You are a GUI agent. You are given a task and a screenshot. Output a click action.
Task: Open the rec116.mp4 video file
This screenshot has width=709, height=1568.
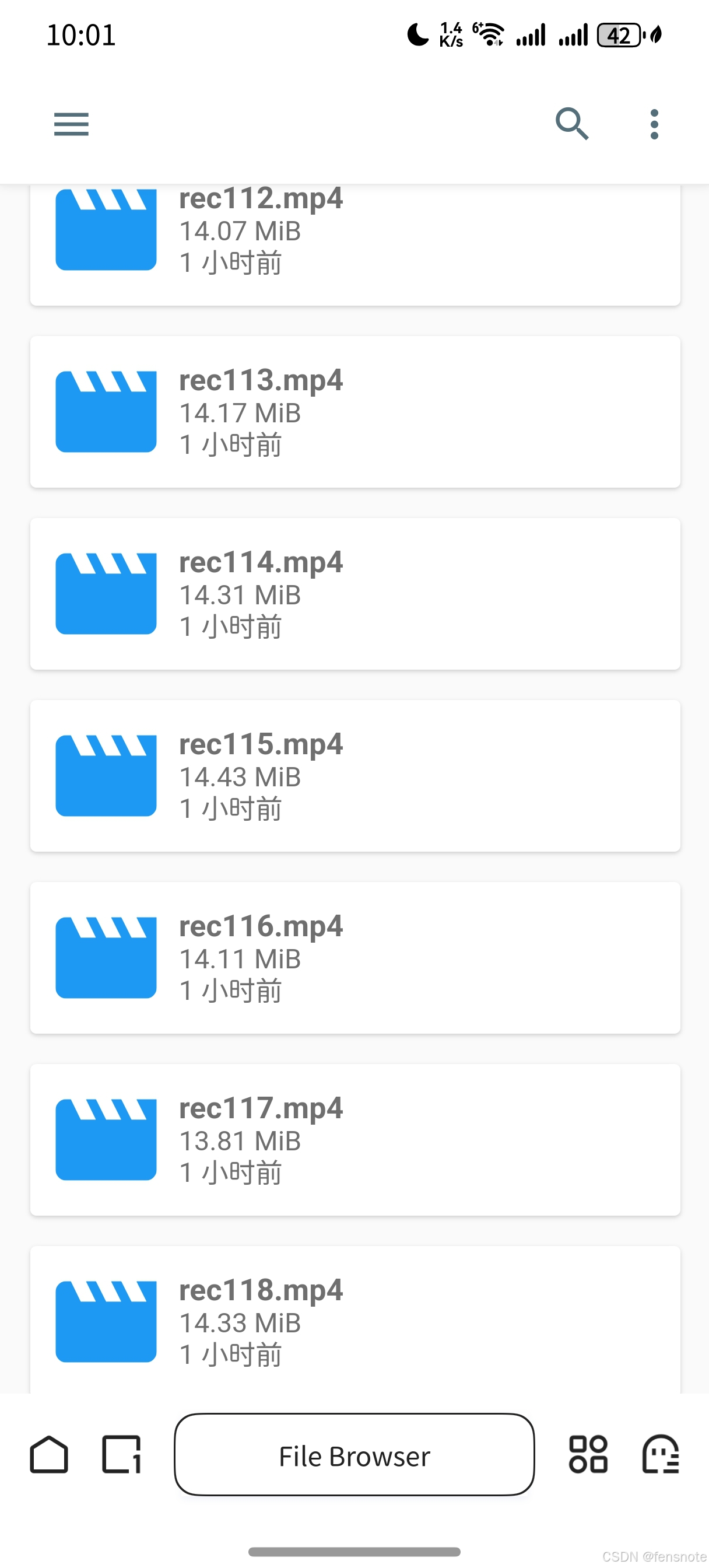click(x=354, y=957)
